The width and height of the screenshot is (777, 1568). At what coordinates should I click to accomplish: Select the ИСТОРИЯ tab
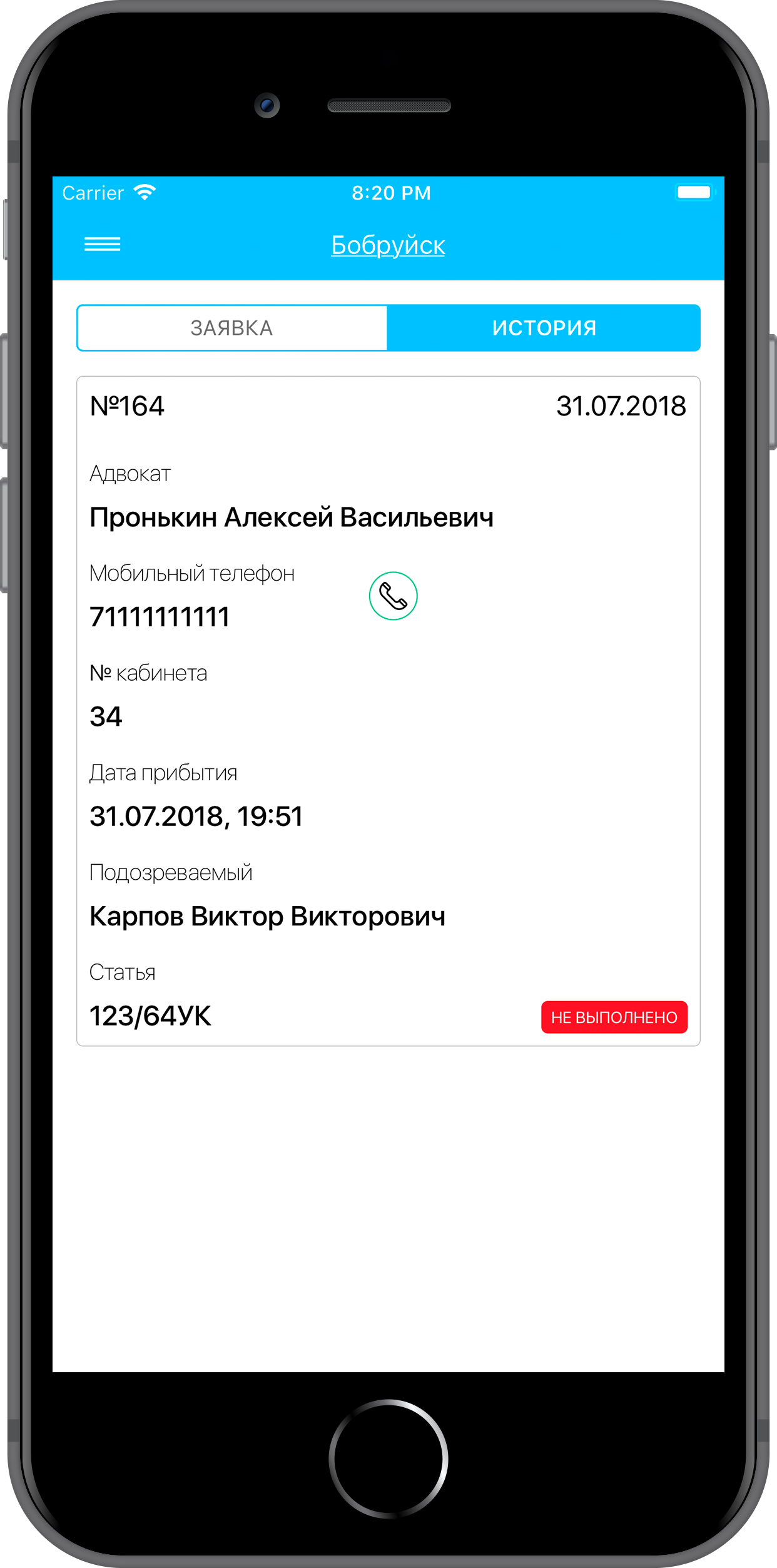[544, 328]
